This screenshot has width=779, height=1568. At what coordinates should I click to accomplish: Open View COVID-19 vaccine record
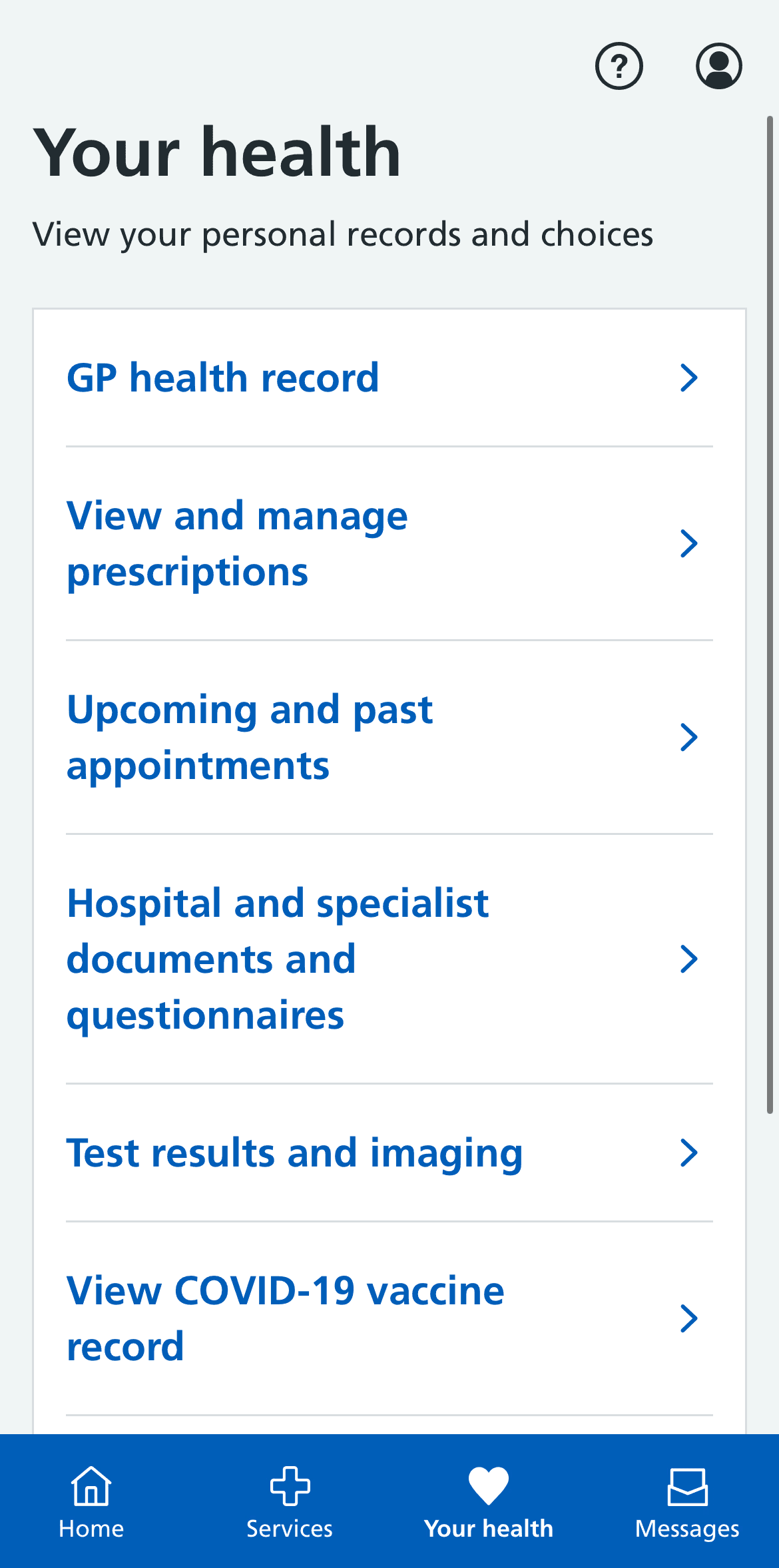click(x=389, y=1318)
